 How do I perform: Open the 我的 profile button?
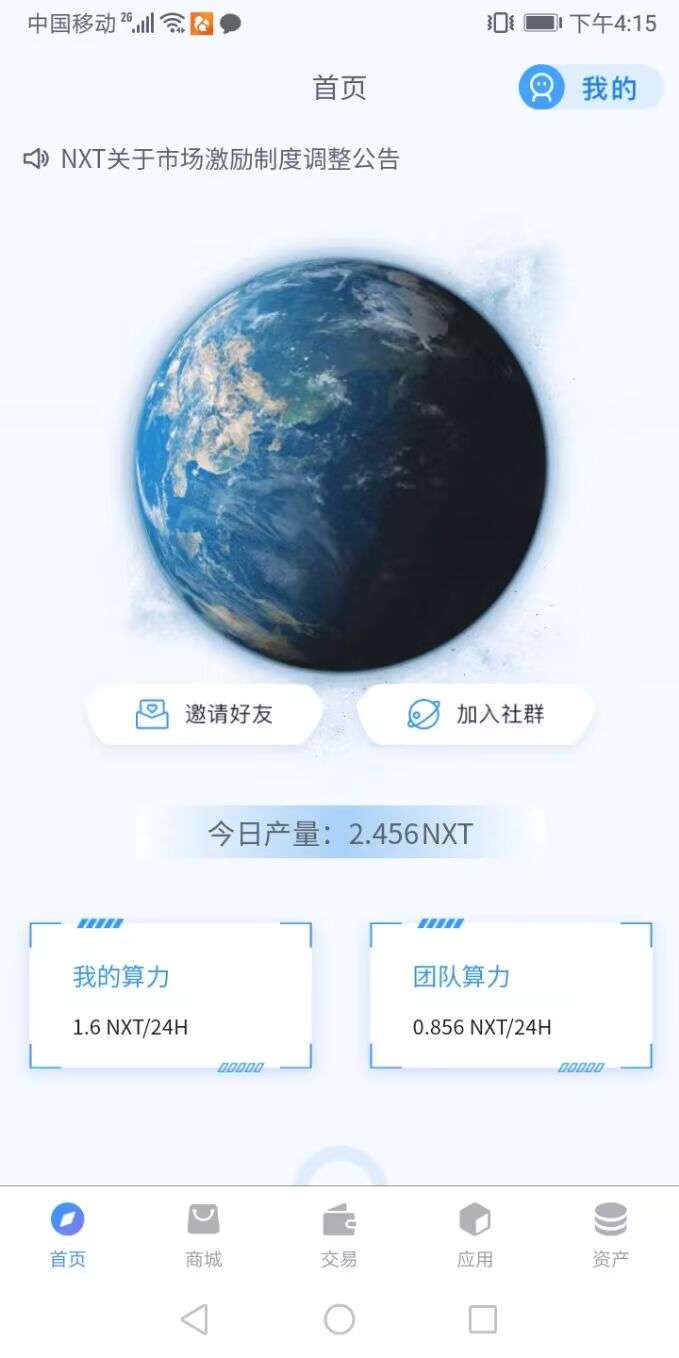click(590, 88)
